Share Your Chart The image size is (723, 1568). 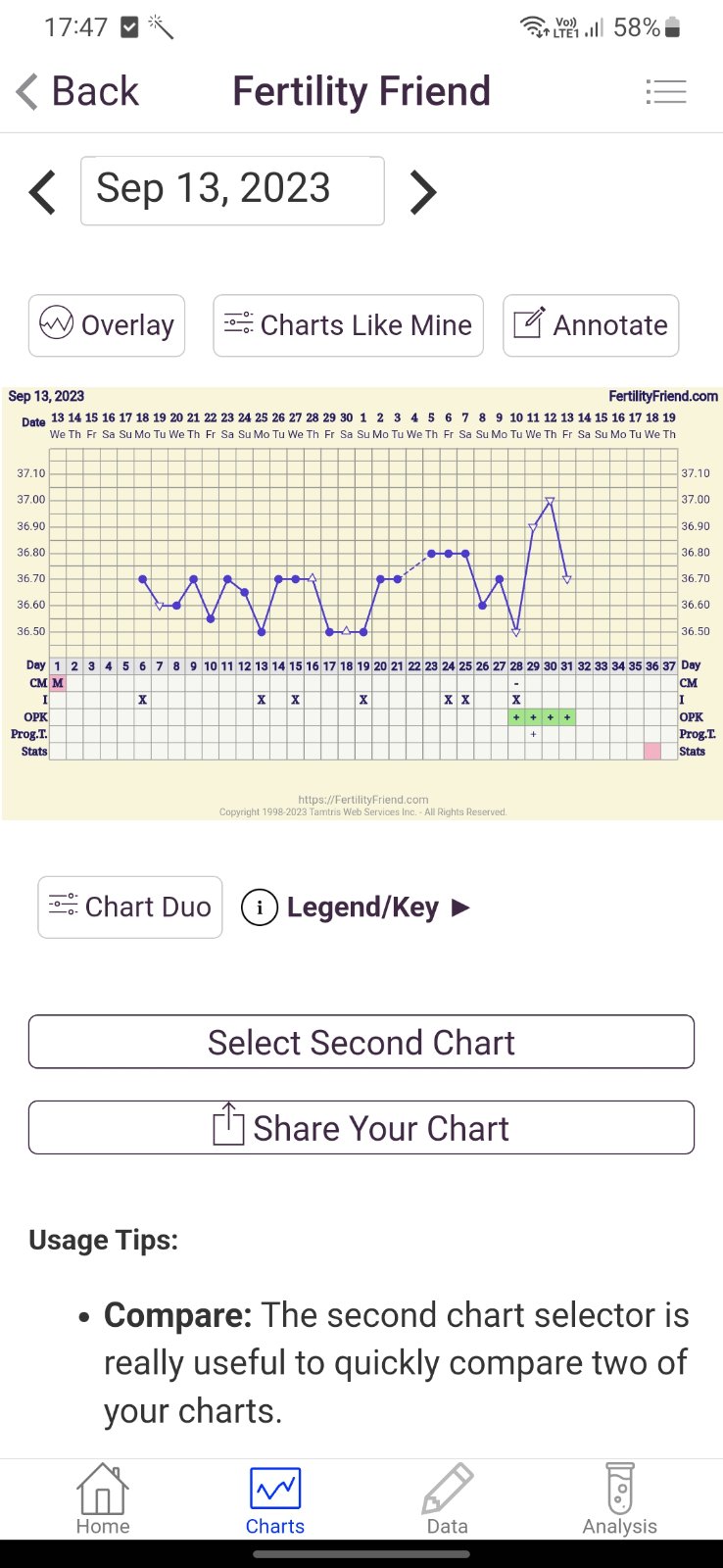[x=361, y=1128]
